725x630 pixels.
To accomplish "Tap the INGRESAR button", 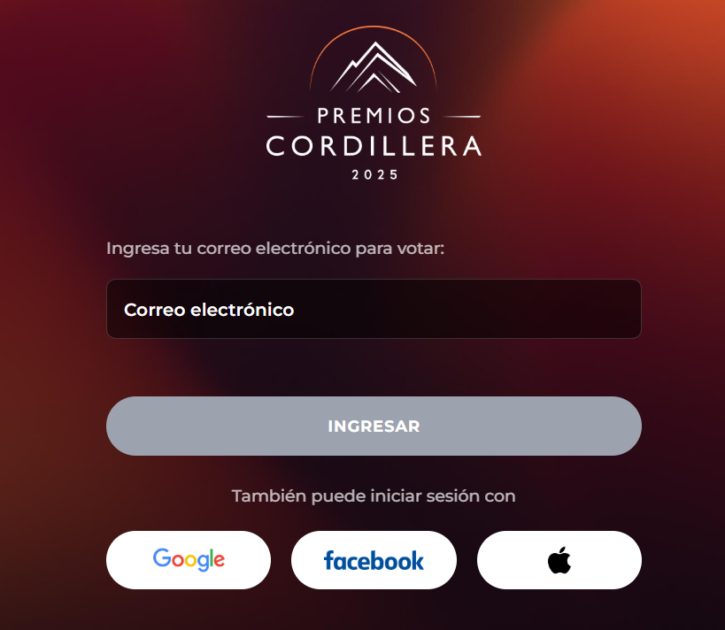I will 373,426.
